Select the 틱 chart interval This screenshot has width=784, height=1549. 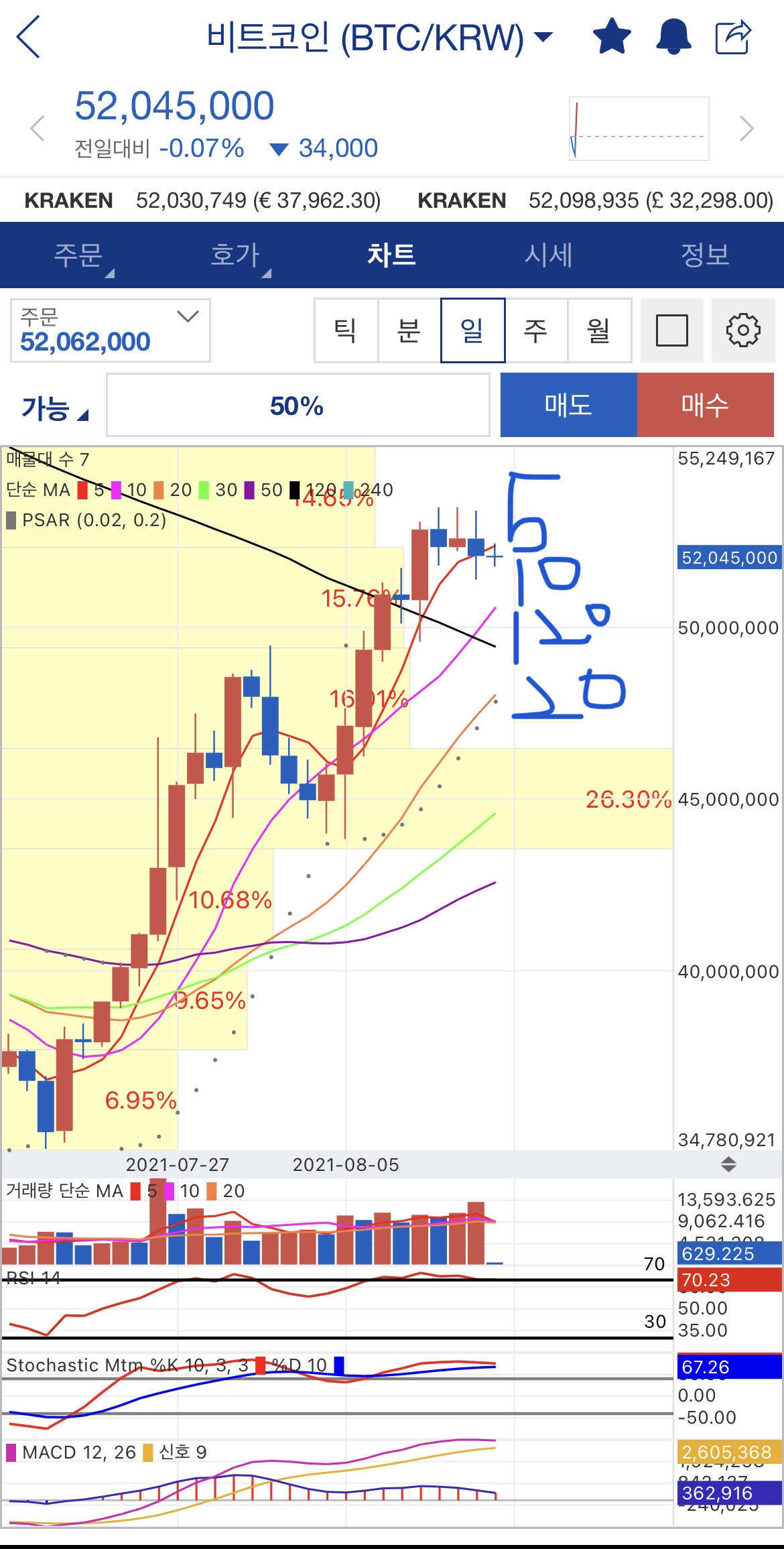(346, 330)
